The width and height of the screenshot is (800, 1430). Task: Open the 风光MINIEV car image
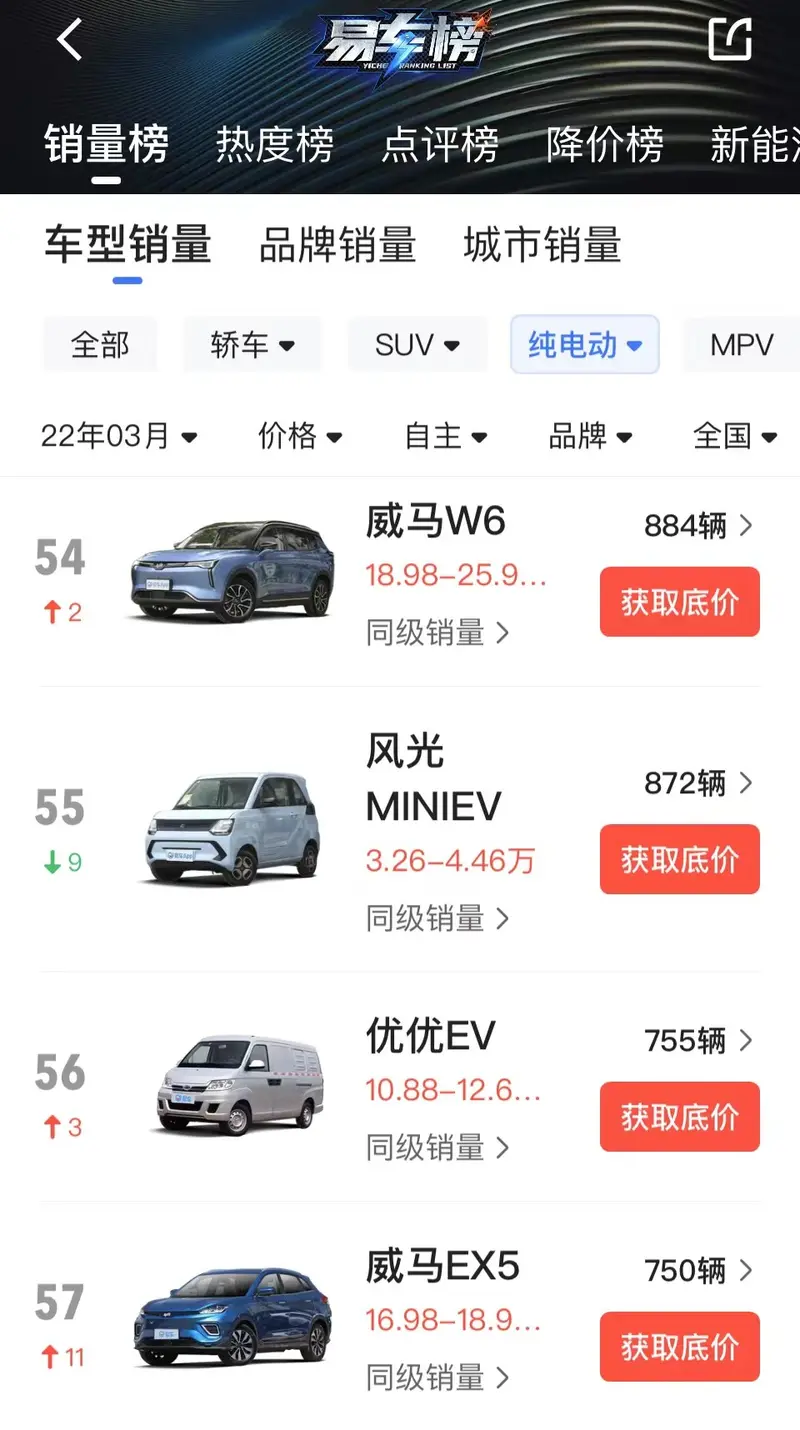(x=234, y=827)
